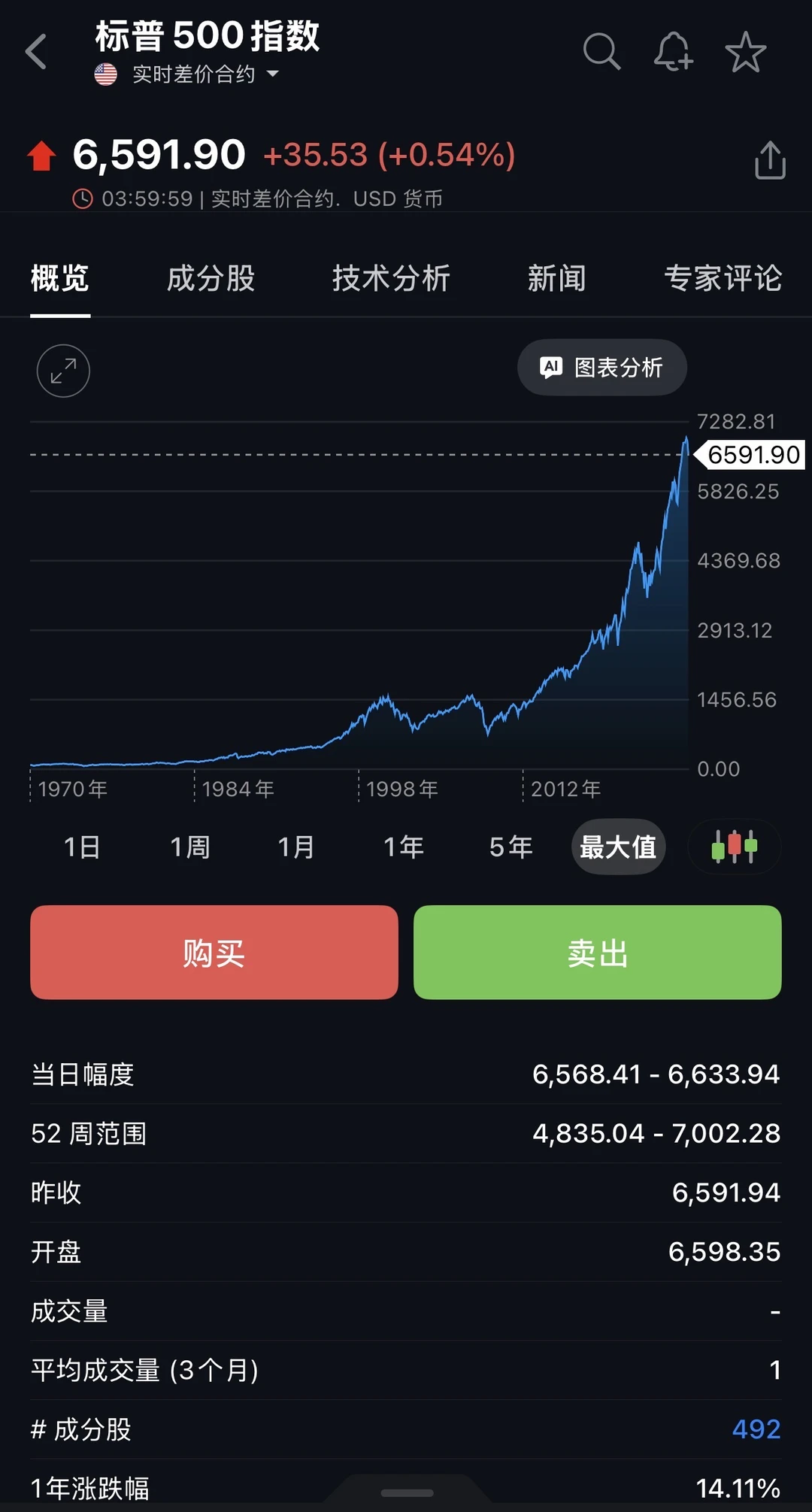Select the 1周 chart range
This screenshot has width=812, height=1512.
(189, 847)
